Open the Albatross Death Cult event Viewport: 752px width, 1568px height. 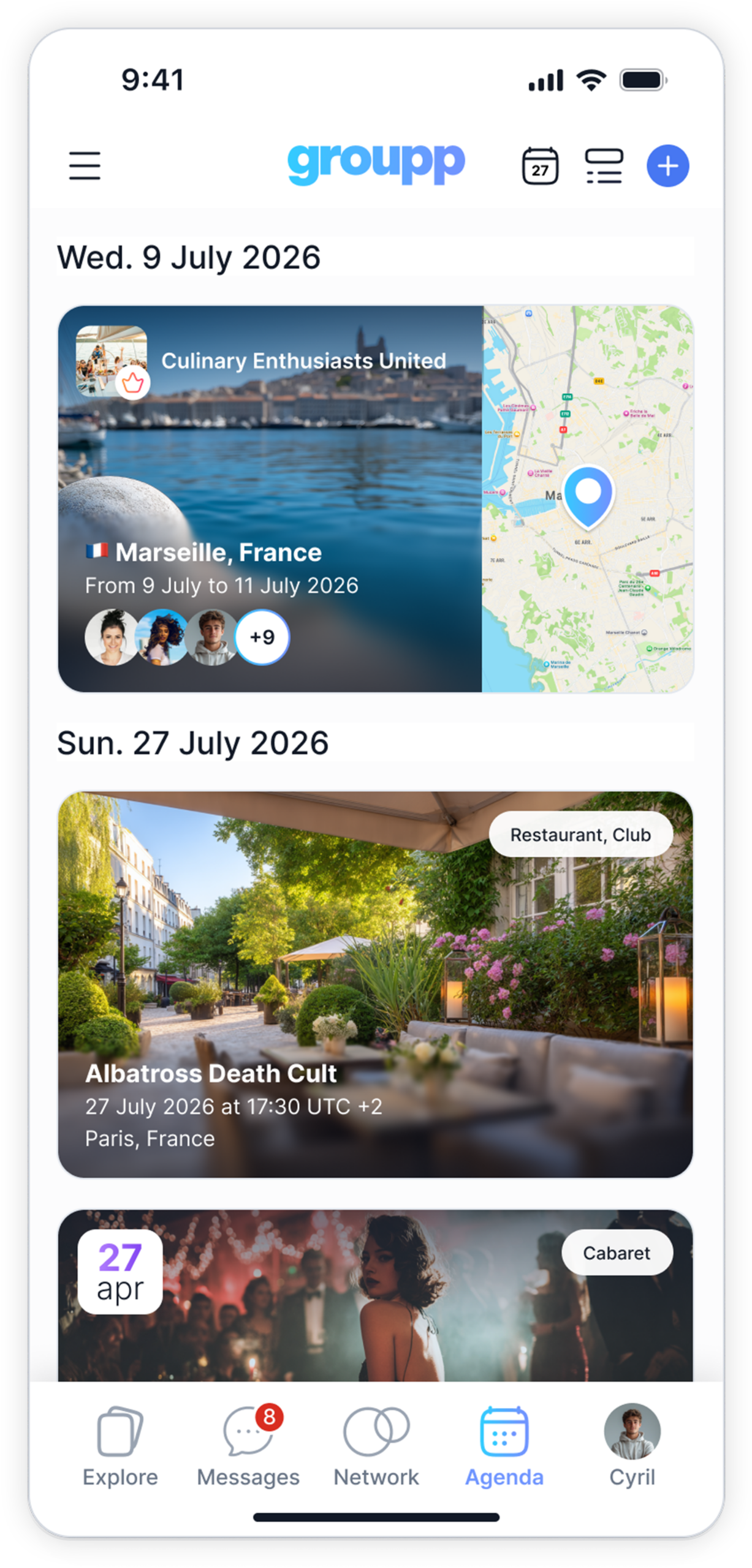click(x=375, y=984)
